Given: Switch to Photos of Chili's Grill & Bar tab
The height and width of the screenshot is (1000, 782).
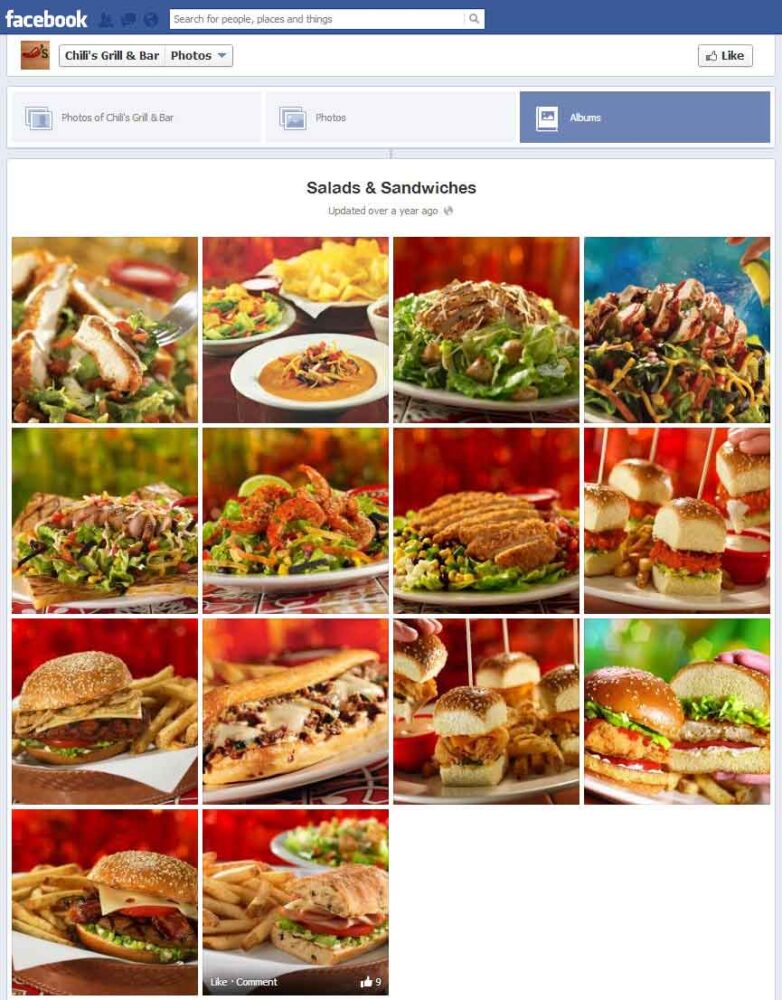Looking at the screenshot, I should 134,118.
